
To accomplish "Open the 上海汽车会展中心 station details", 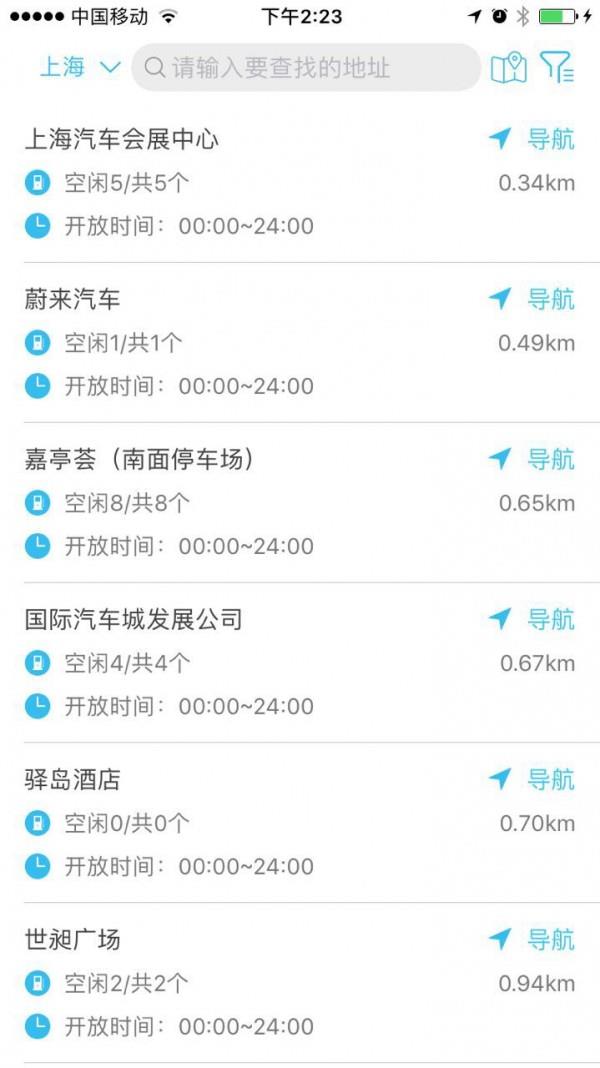I will (x=300, y=183).
